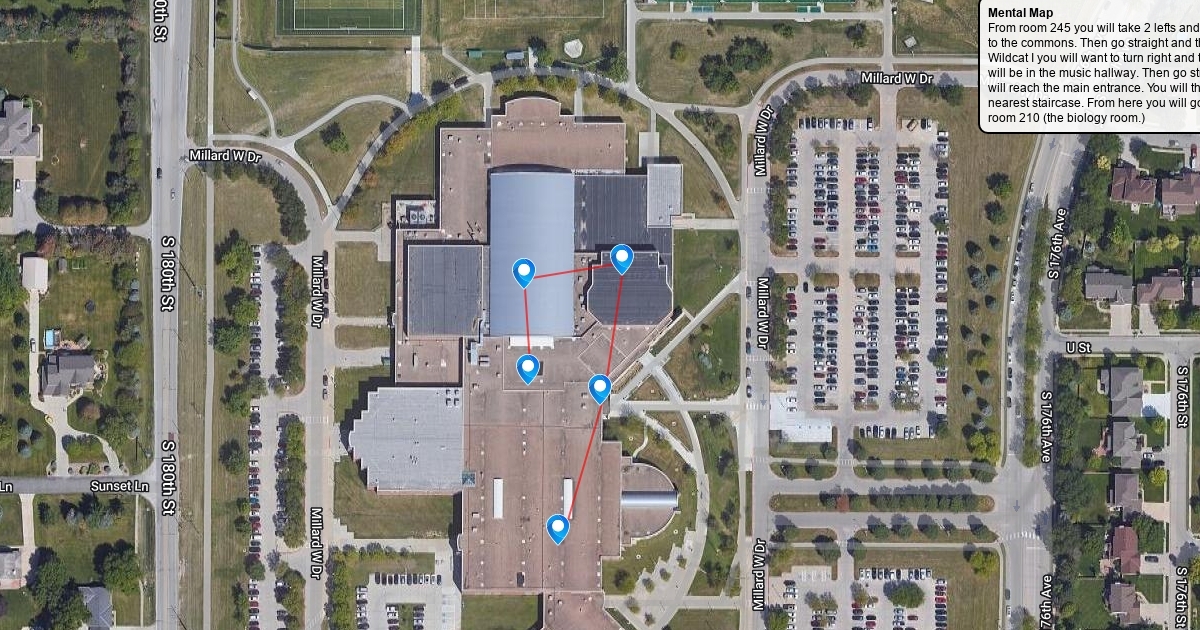The width and height of the screenshot is (1200, 630).
Task: Tap the marker on the light blue roof
Action: pyautogui.click(x=524, y=271)
